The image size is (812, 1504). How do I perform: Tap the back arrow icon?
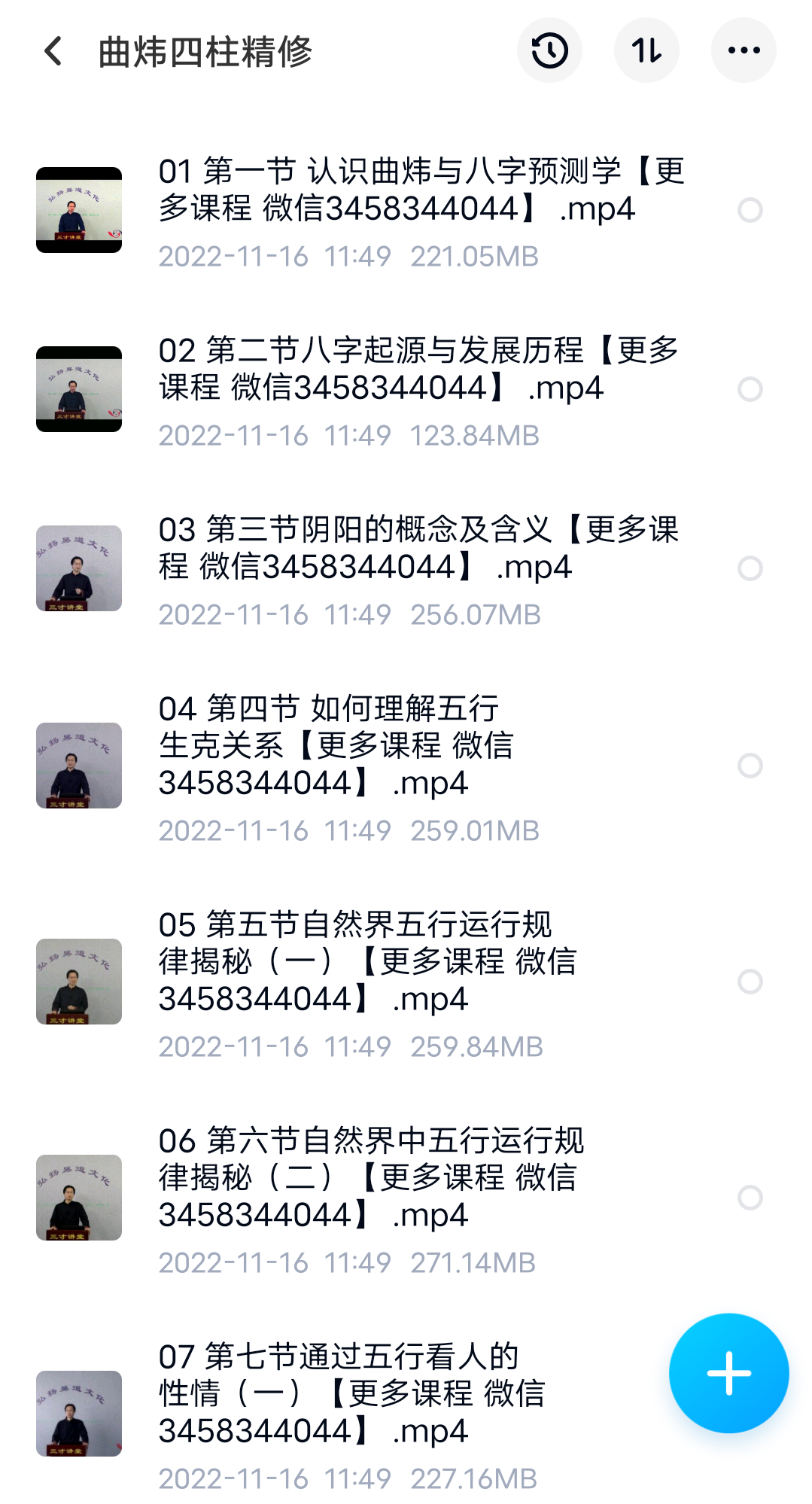click(50, 51)
